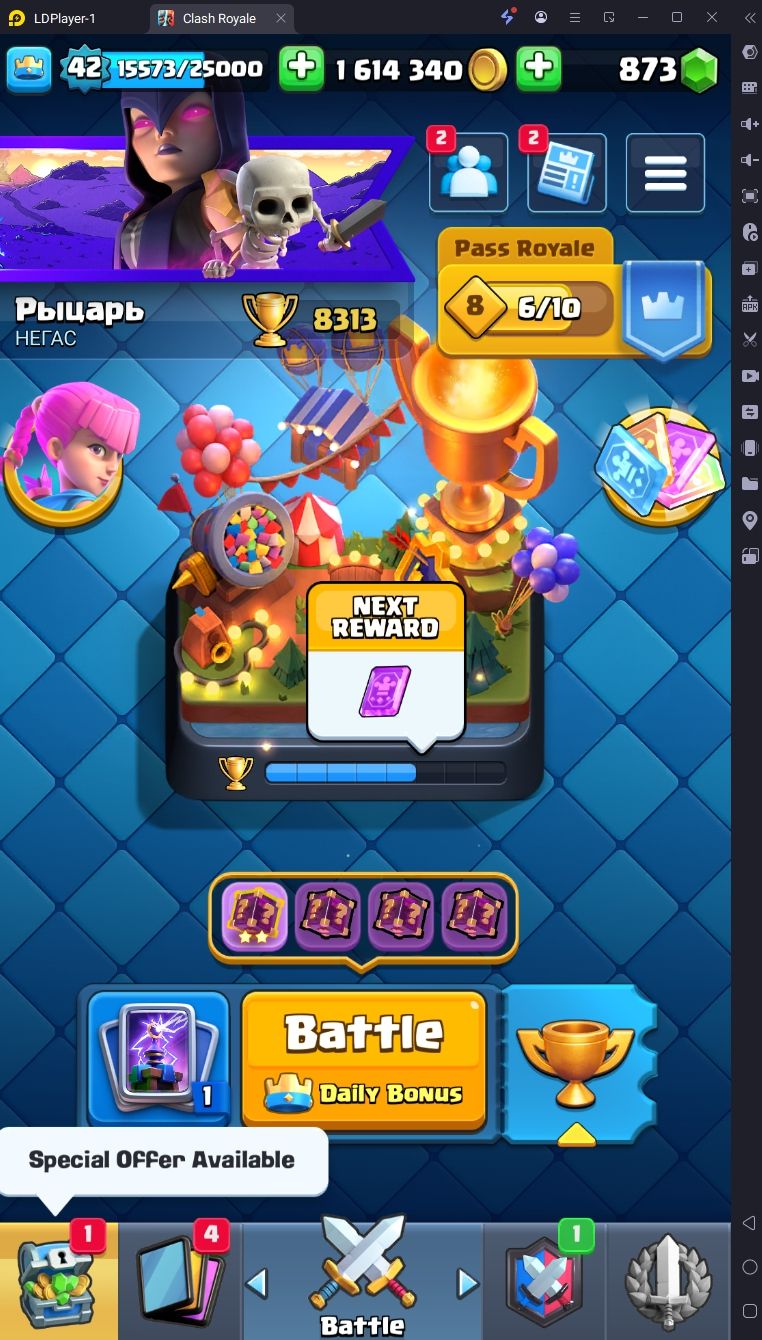Add more gold with the plus button
Screen dimensions: 762x1340
[301, 68]
